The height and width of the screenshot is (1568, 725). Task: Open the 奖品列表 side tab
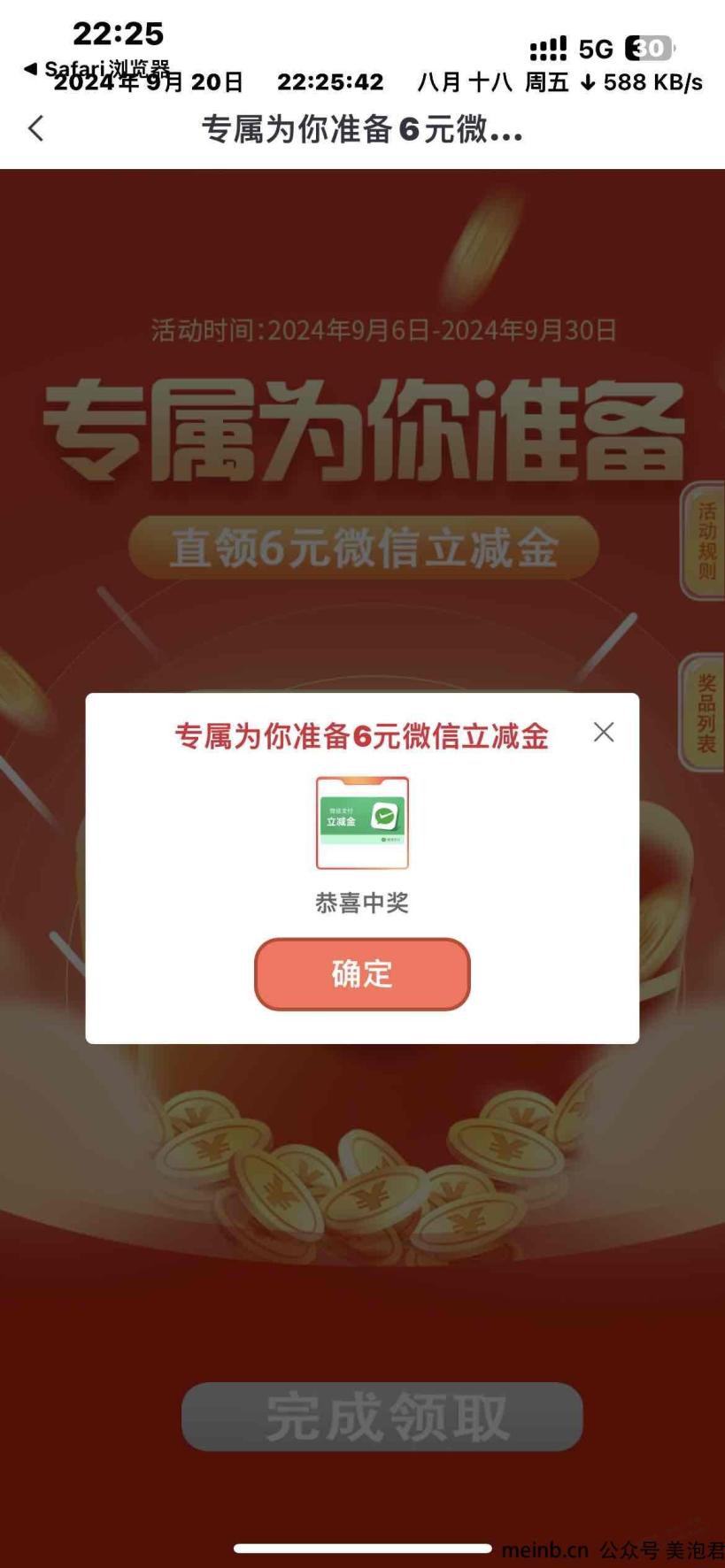(705, 713)
